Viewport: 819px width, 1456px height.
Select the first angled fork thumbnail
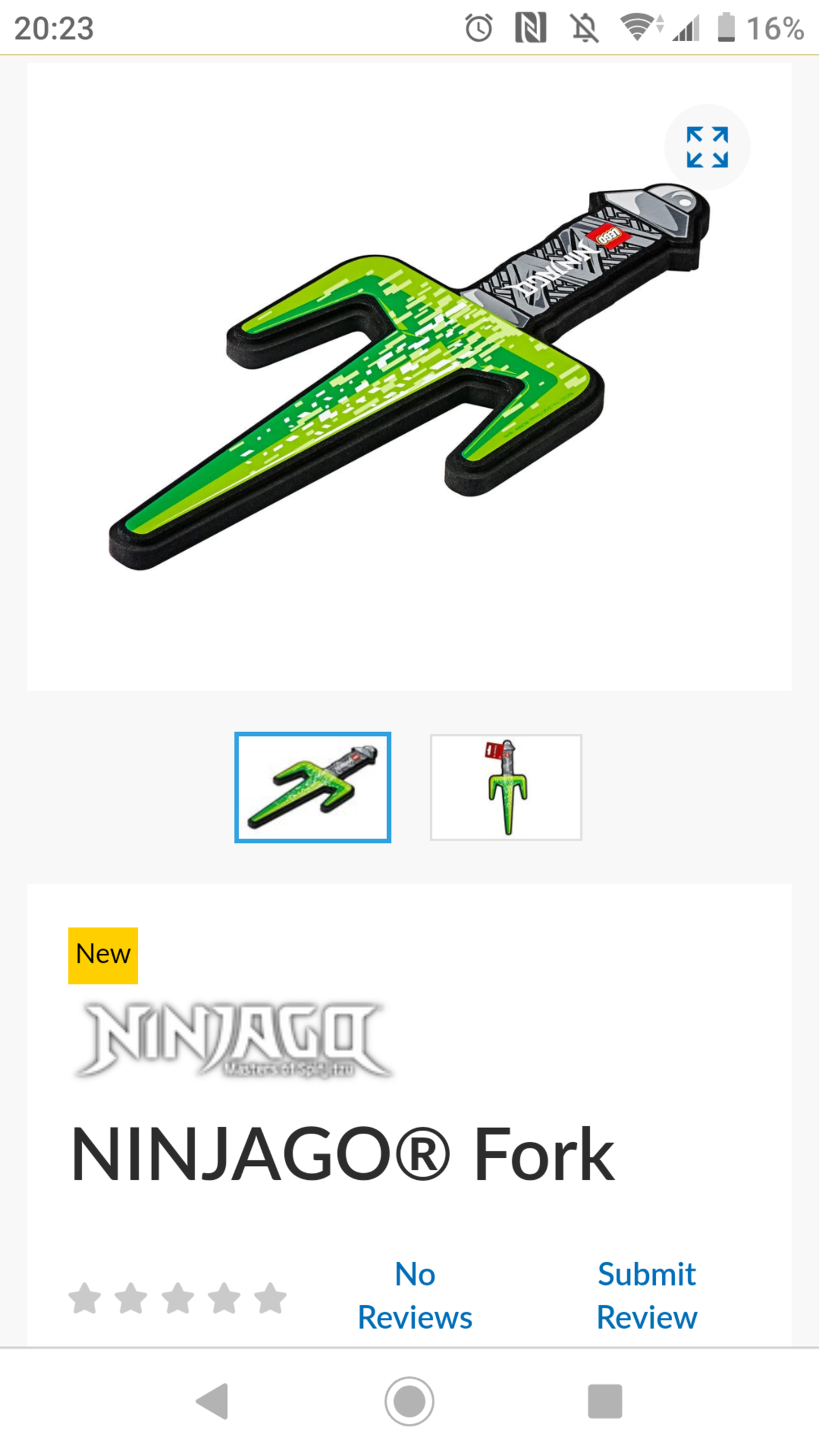[313, 787]
